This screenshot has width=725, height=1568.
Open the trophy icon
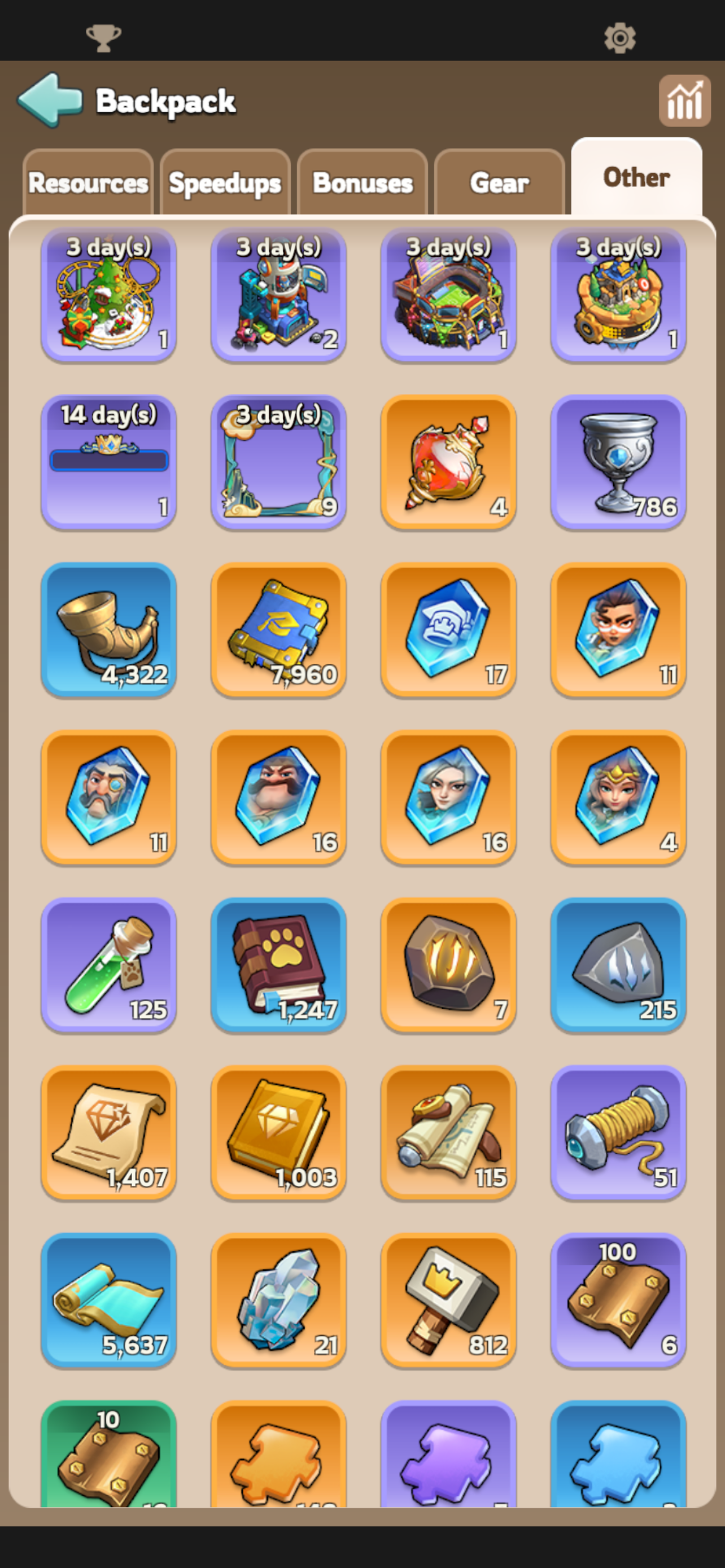103,38
